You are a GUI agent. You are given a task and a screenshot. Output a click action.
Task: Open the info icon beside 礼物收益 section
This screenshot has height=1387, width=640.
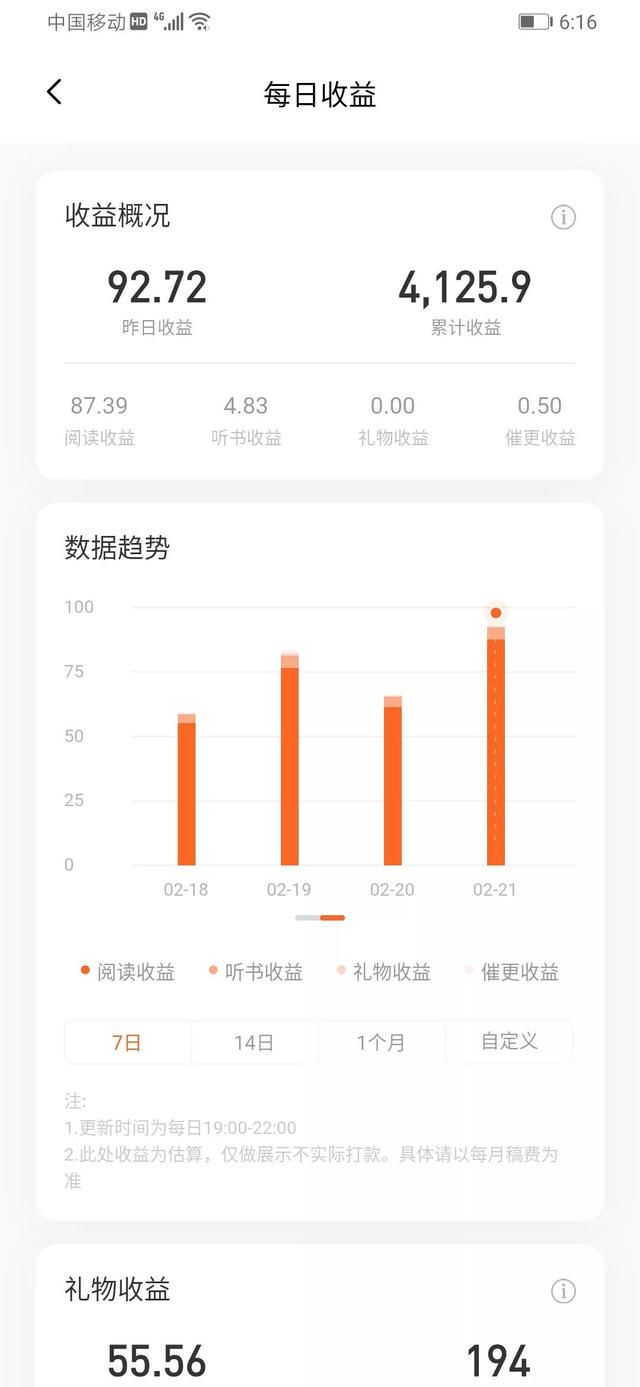[563, 1291]
